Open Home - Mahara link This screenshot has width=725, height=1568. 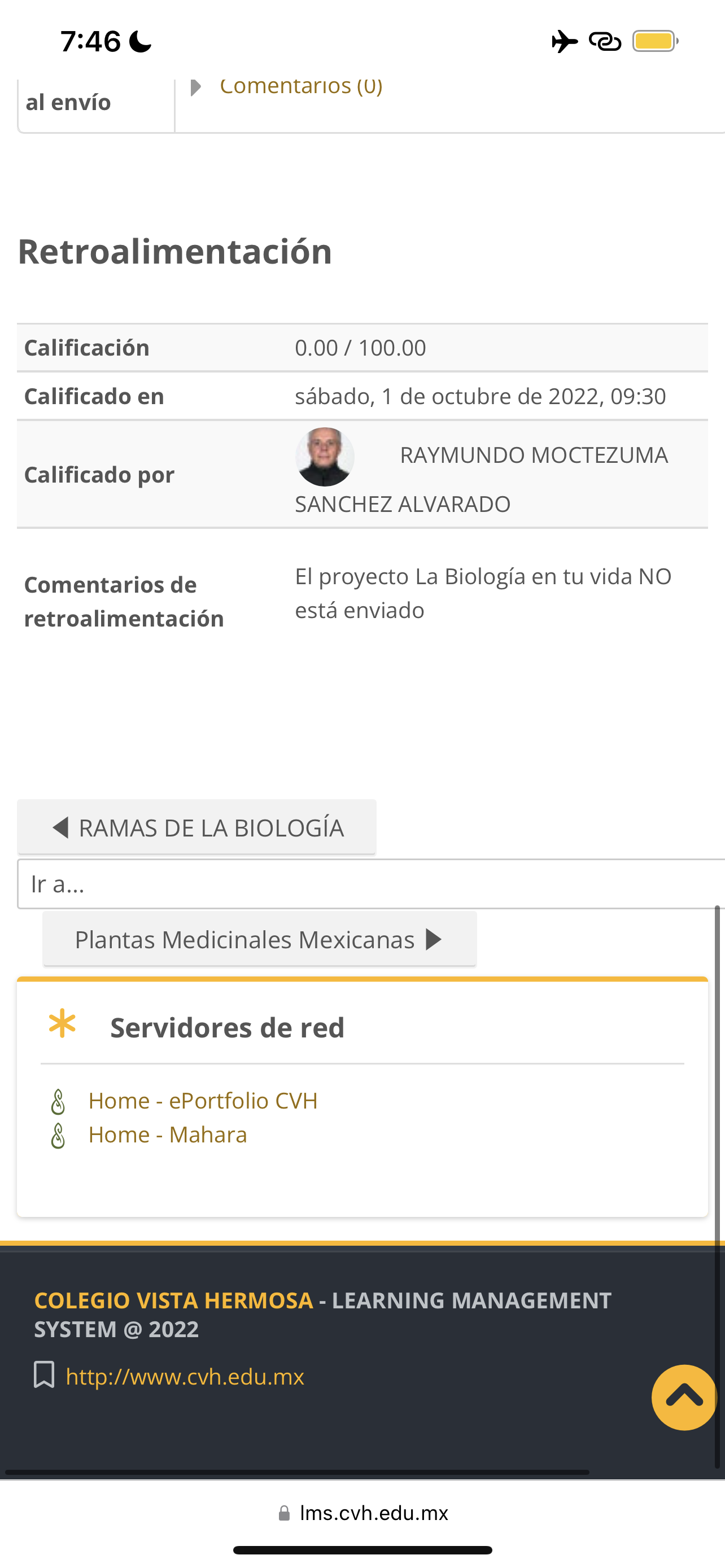tap(167, 1135)
